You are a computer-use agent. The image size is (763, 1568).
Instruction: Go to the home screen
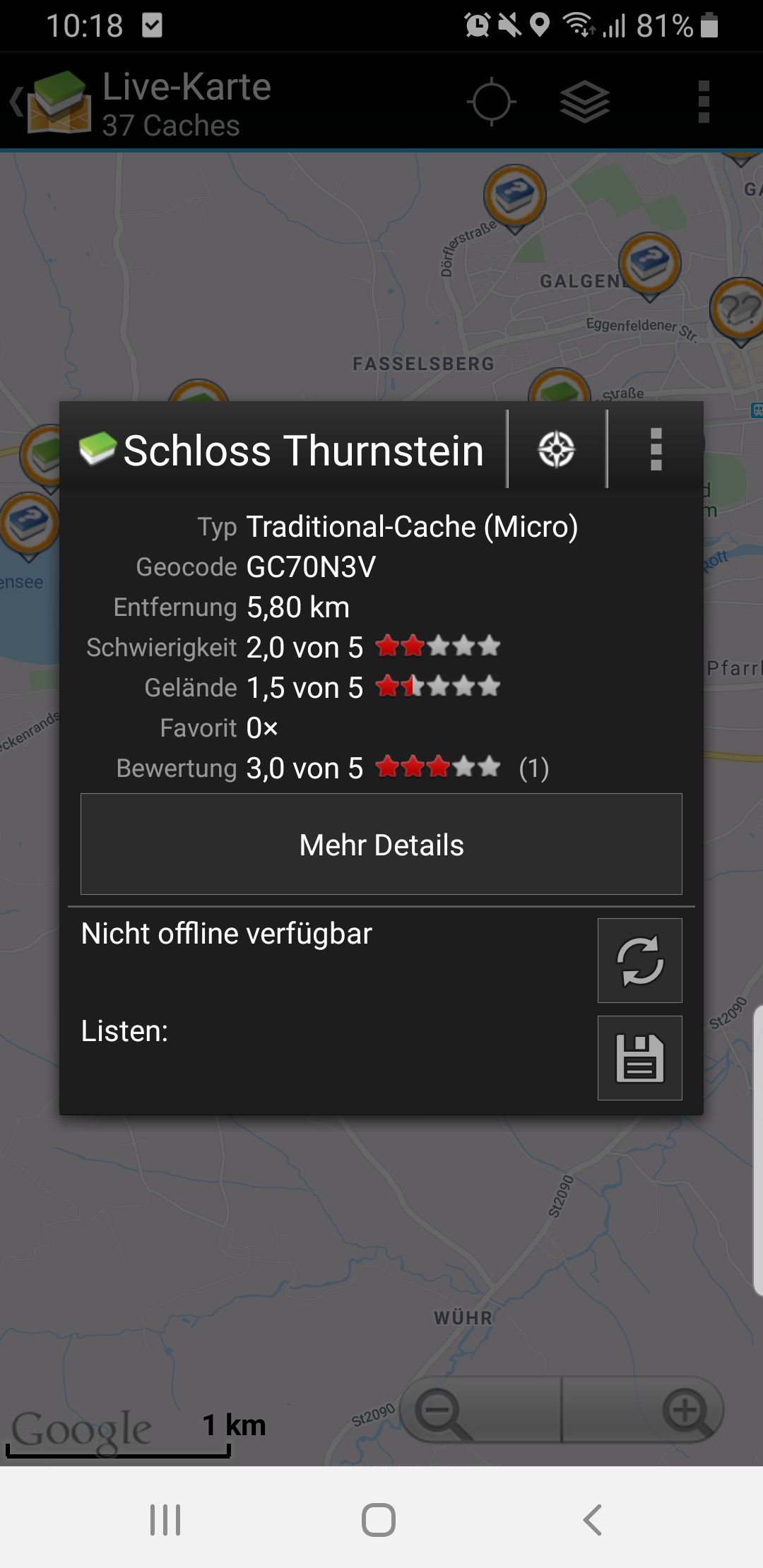(x=379, y=1519)
